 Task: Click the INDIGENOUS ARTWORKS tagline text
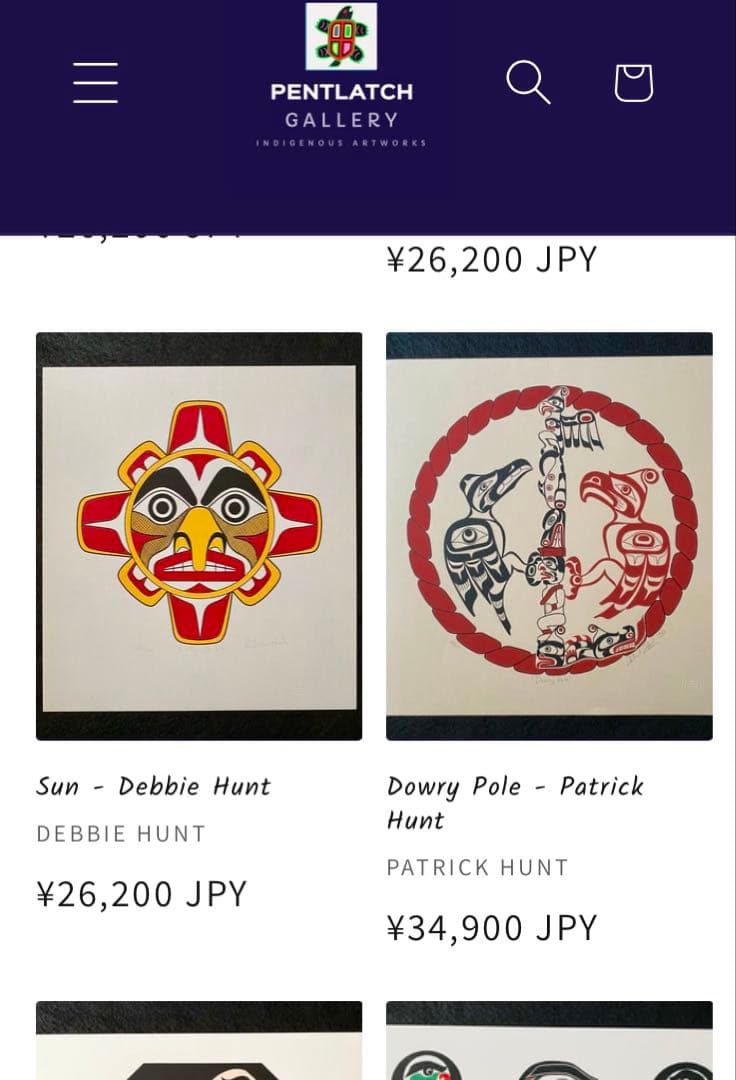[342, 143]
